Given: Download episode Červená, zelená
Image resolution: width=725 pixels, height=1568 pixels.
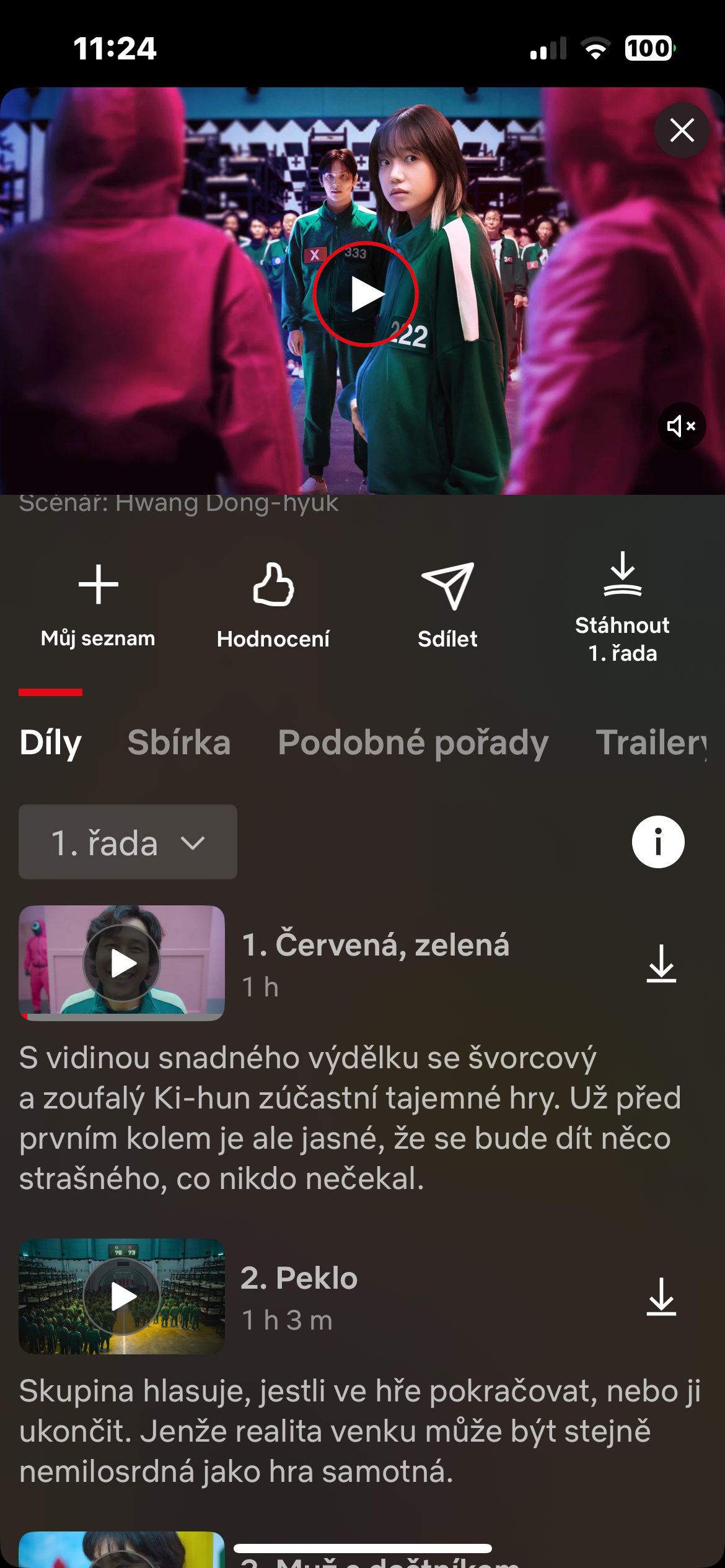Looking at the screenshot, I should 661,964.
